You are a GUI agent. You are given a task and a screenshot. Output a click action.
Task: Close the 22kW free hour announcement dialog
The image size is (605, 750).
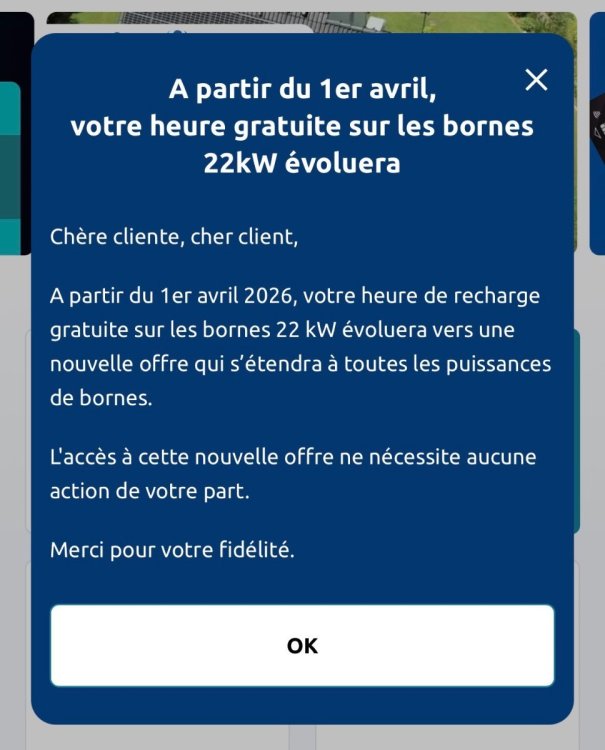536,81
